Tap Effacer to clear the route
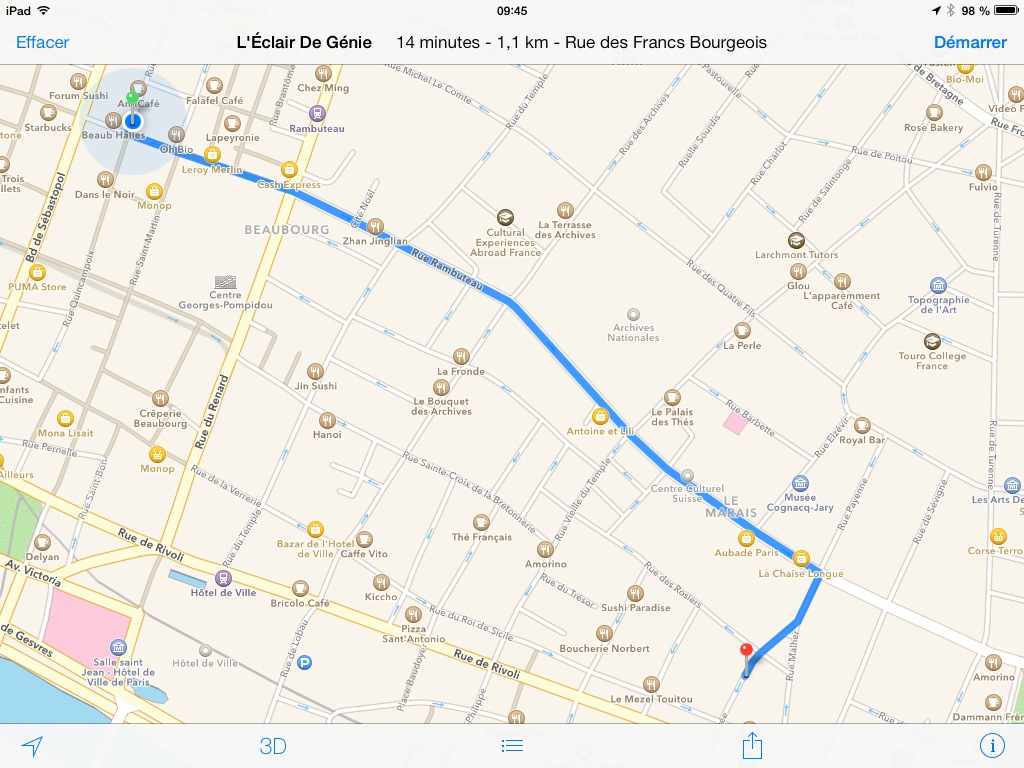Screen dimensions: 1024x768 [42, 42]
